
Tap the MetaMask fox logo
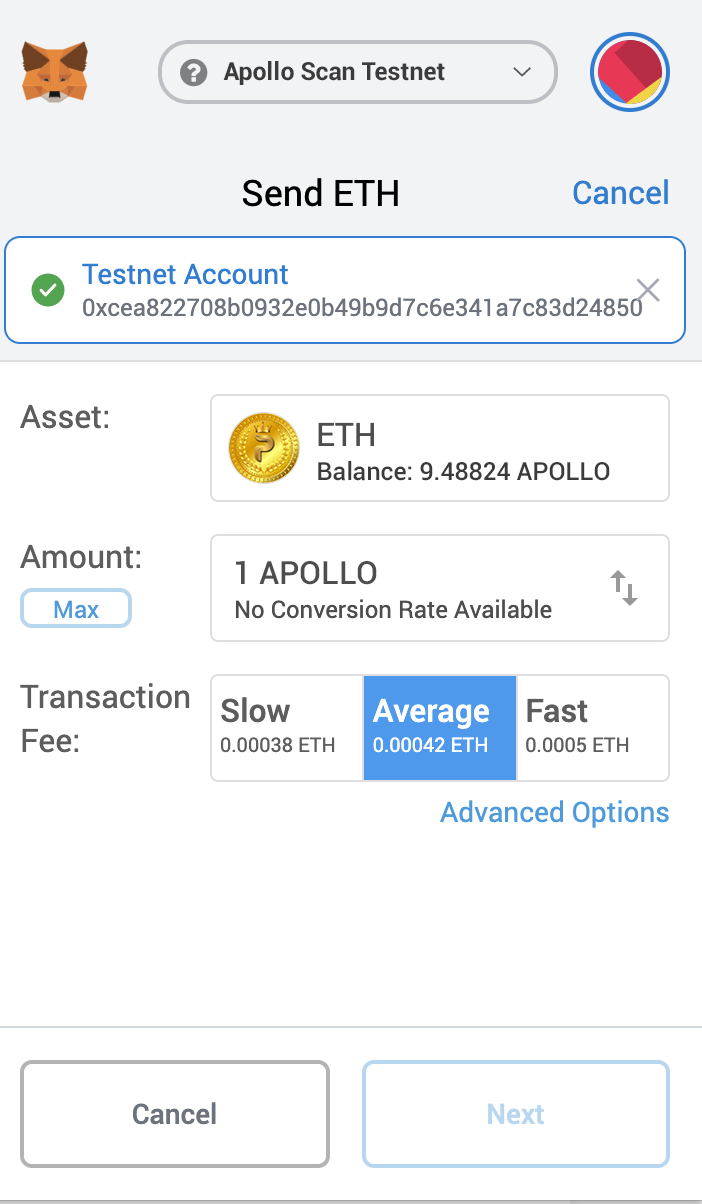coord(54,71)
